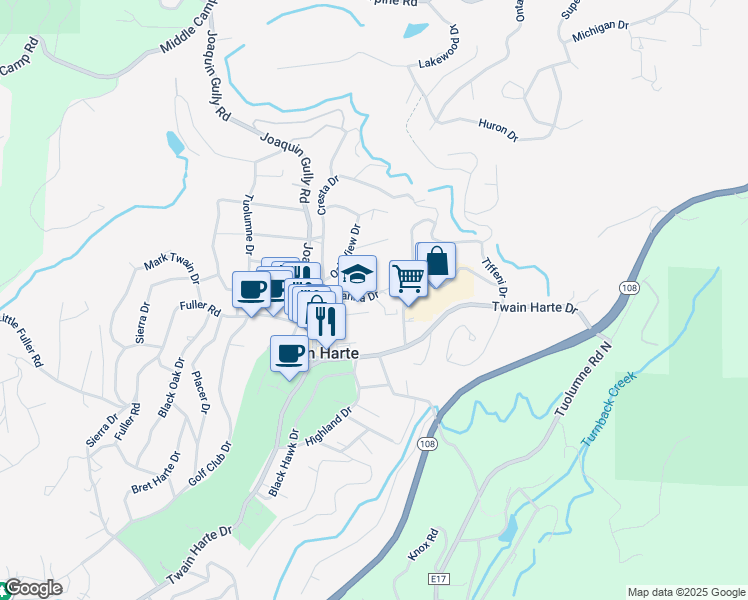Open the coffee cup marker near Fuller Rd
The width and height of the screenshot is (748, 600).
[251, 290]
